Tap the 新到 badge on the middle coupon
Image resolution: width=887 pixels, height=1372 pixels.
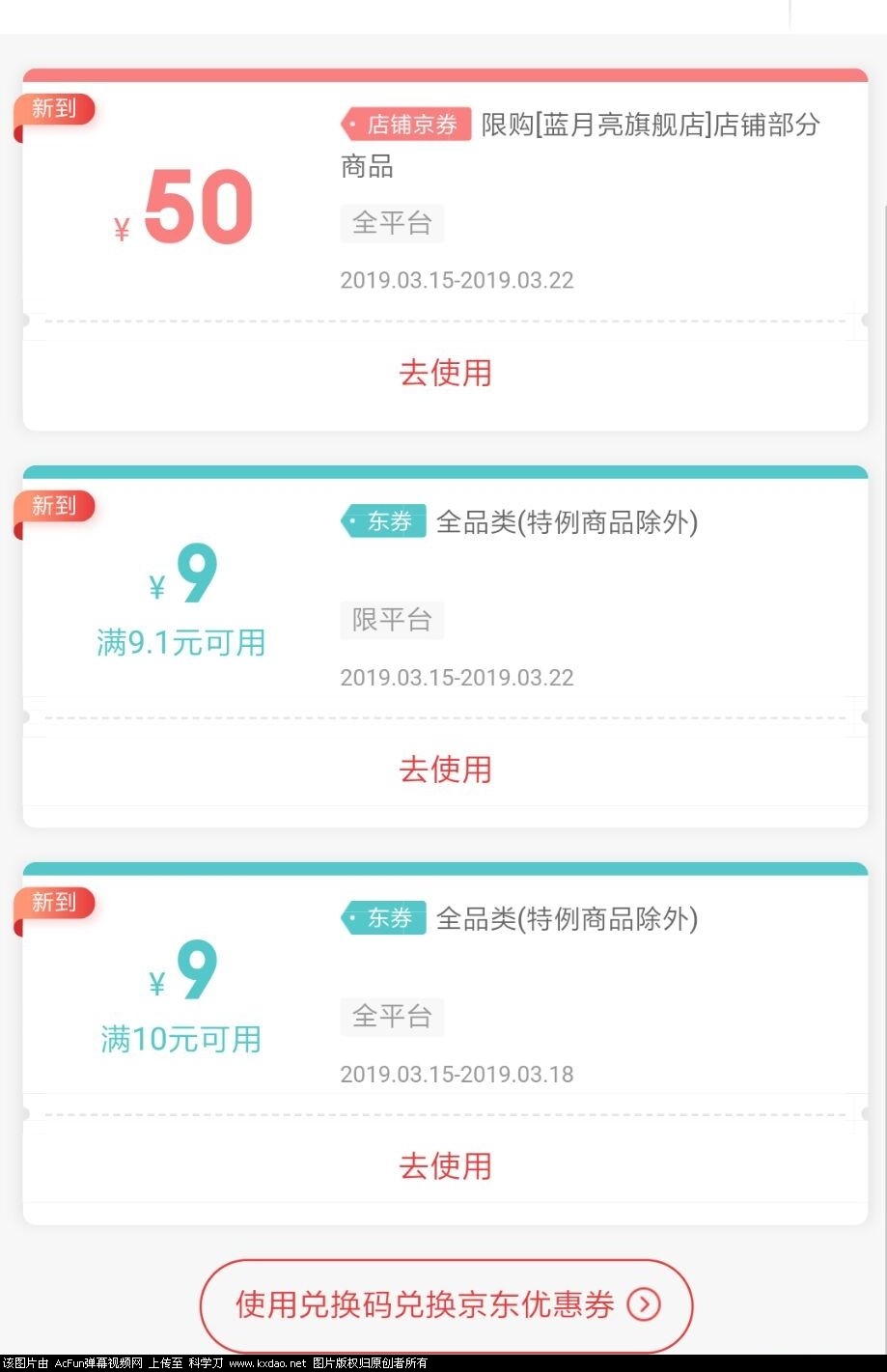click(x=53, y=506)
